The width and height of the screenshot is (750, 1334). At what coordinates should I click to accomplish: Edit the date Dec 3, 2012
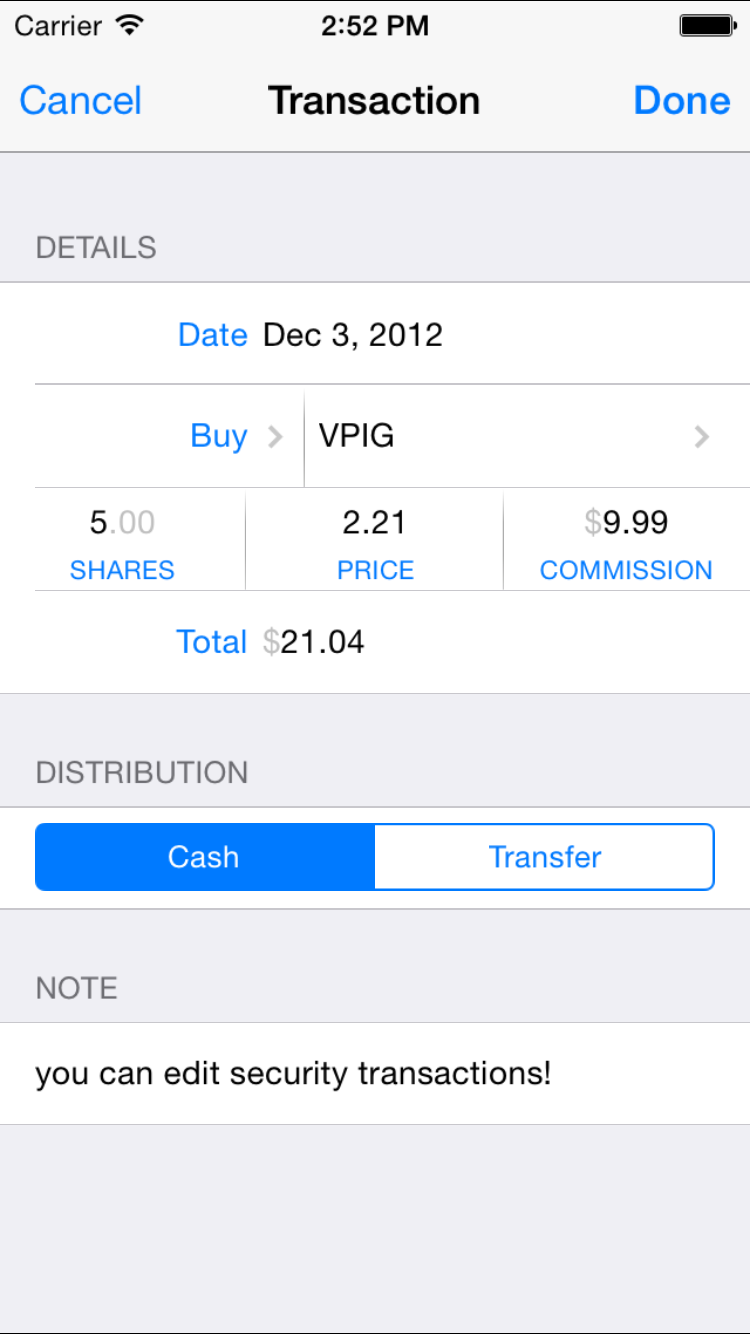tap(352, 335)
